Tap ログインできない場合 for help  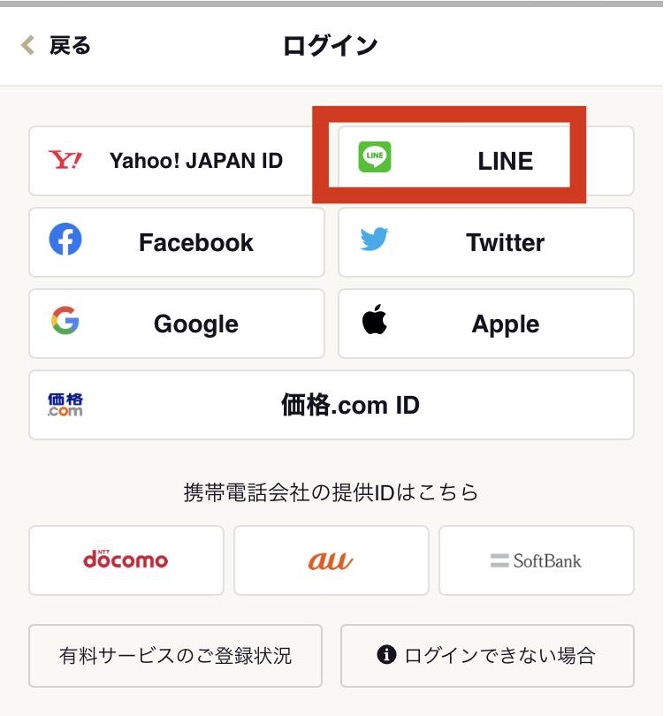487,656
